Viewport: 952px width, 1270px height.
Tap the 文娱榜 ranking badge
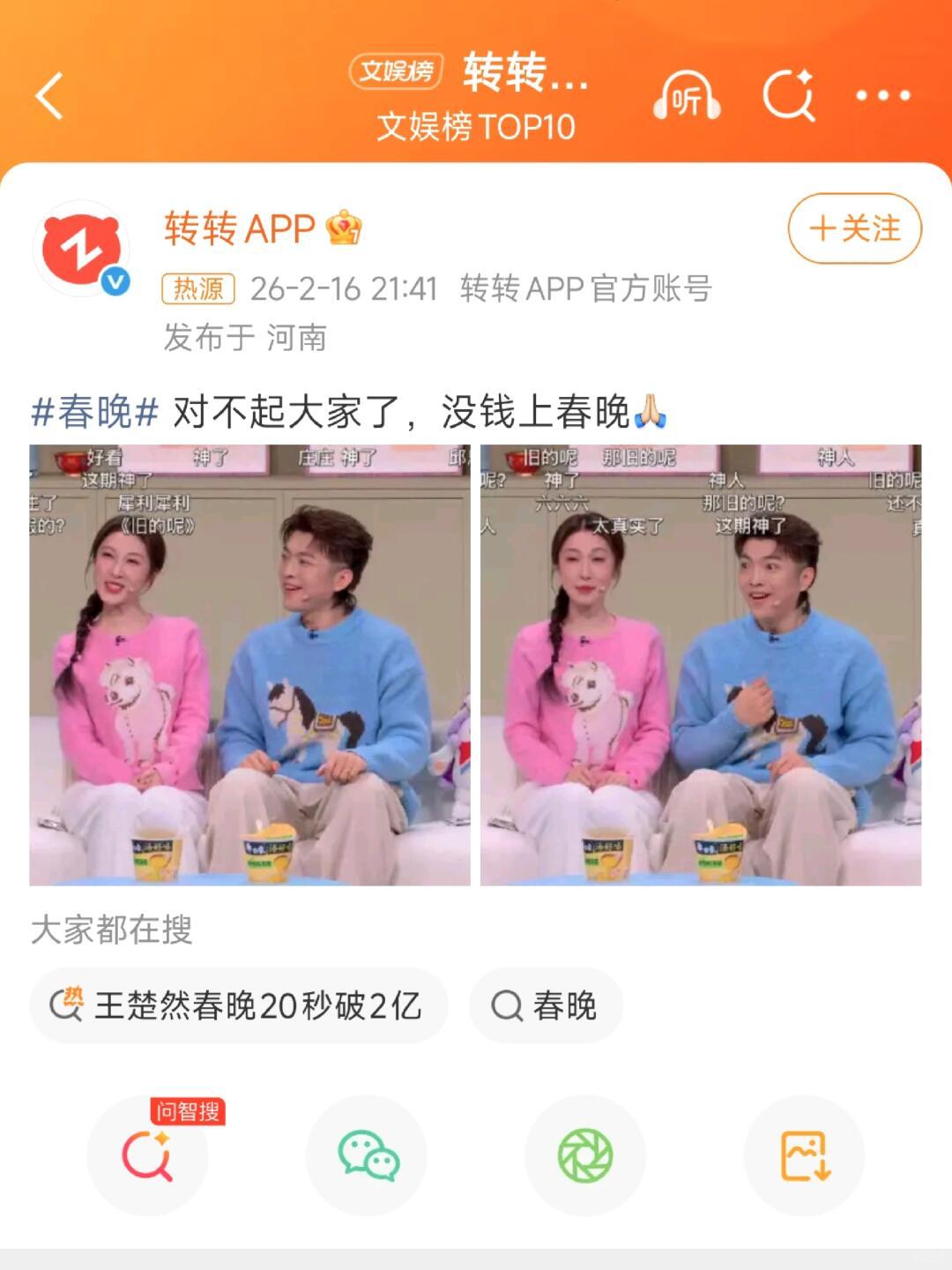click(396, 71)
